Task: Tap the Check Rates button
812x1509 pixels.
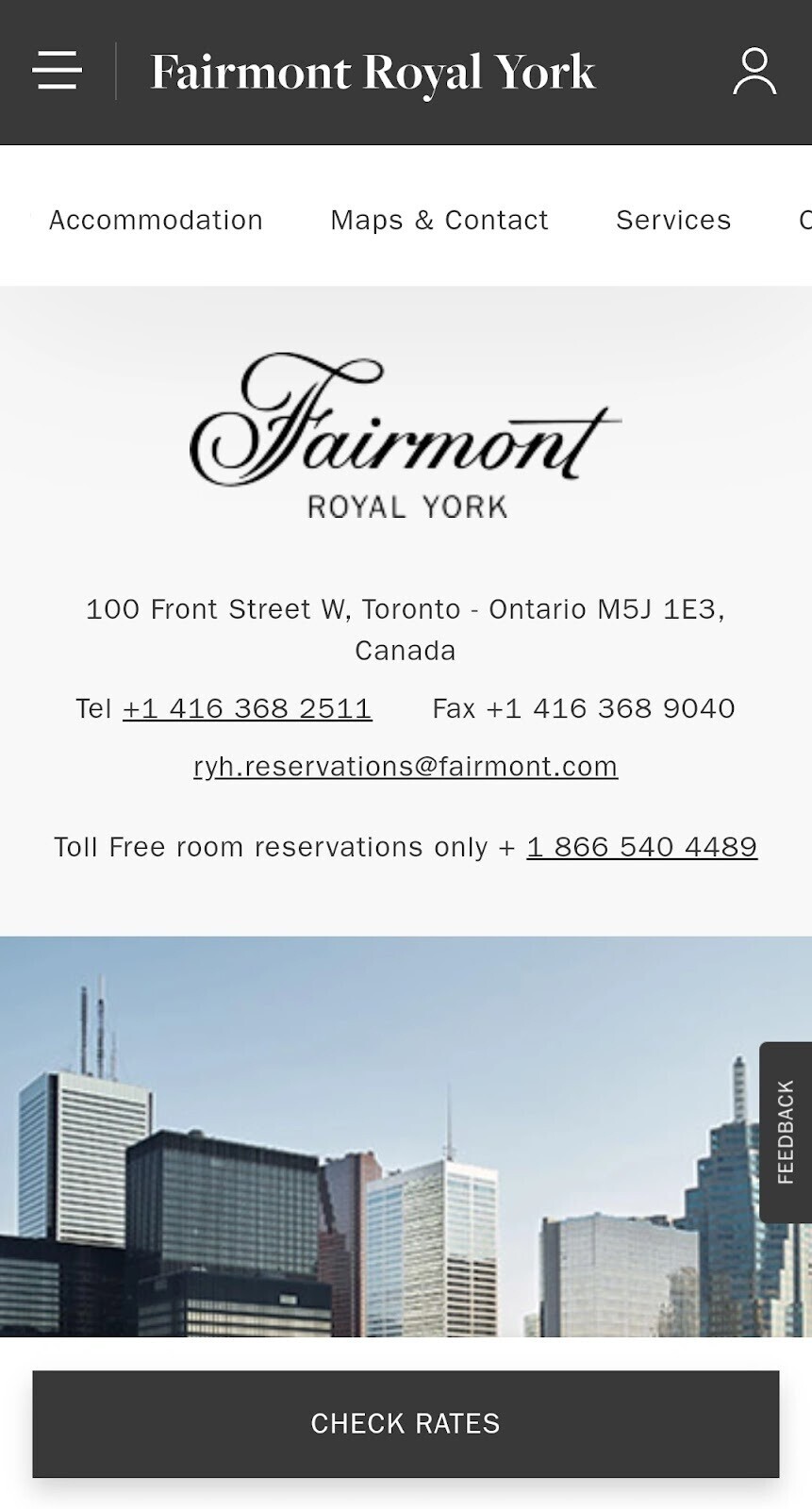Action: pos(406,1423)
